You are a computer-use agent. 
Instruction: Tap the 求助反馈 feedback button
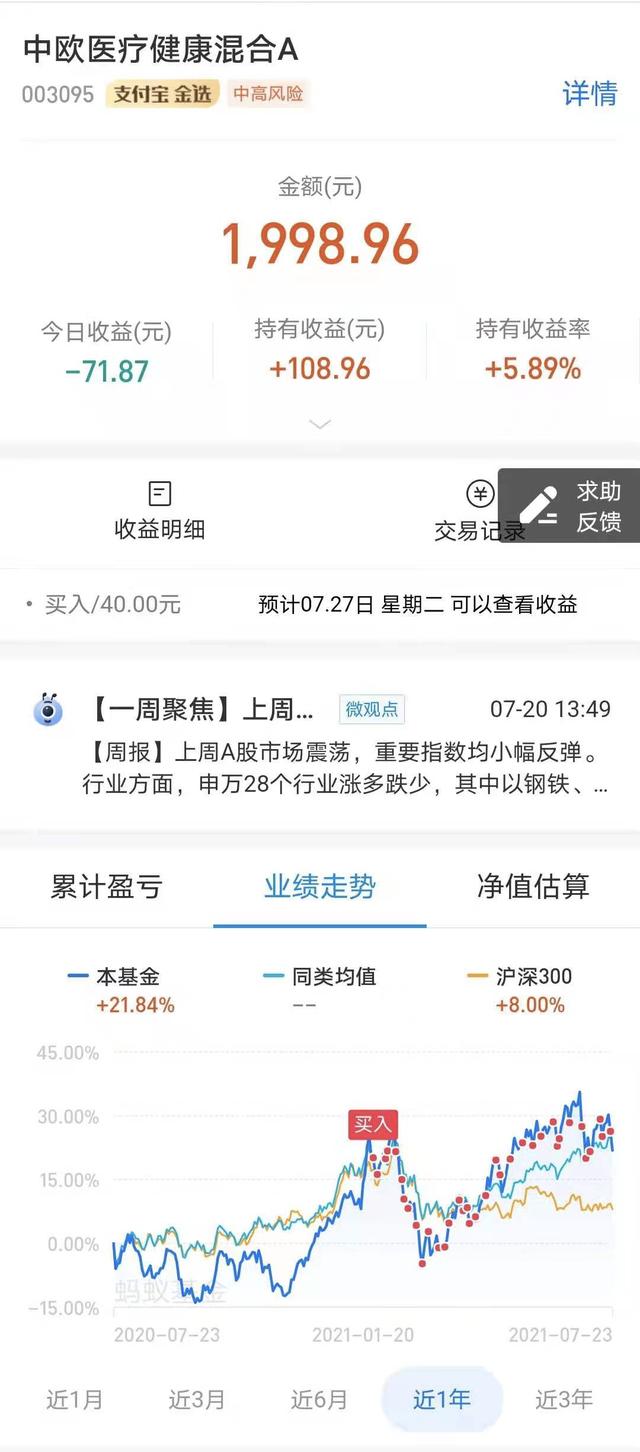pos(570,506)
